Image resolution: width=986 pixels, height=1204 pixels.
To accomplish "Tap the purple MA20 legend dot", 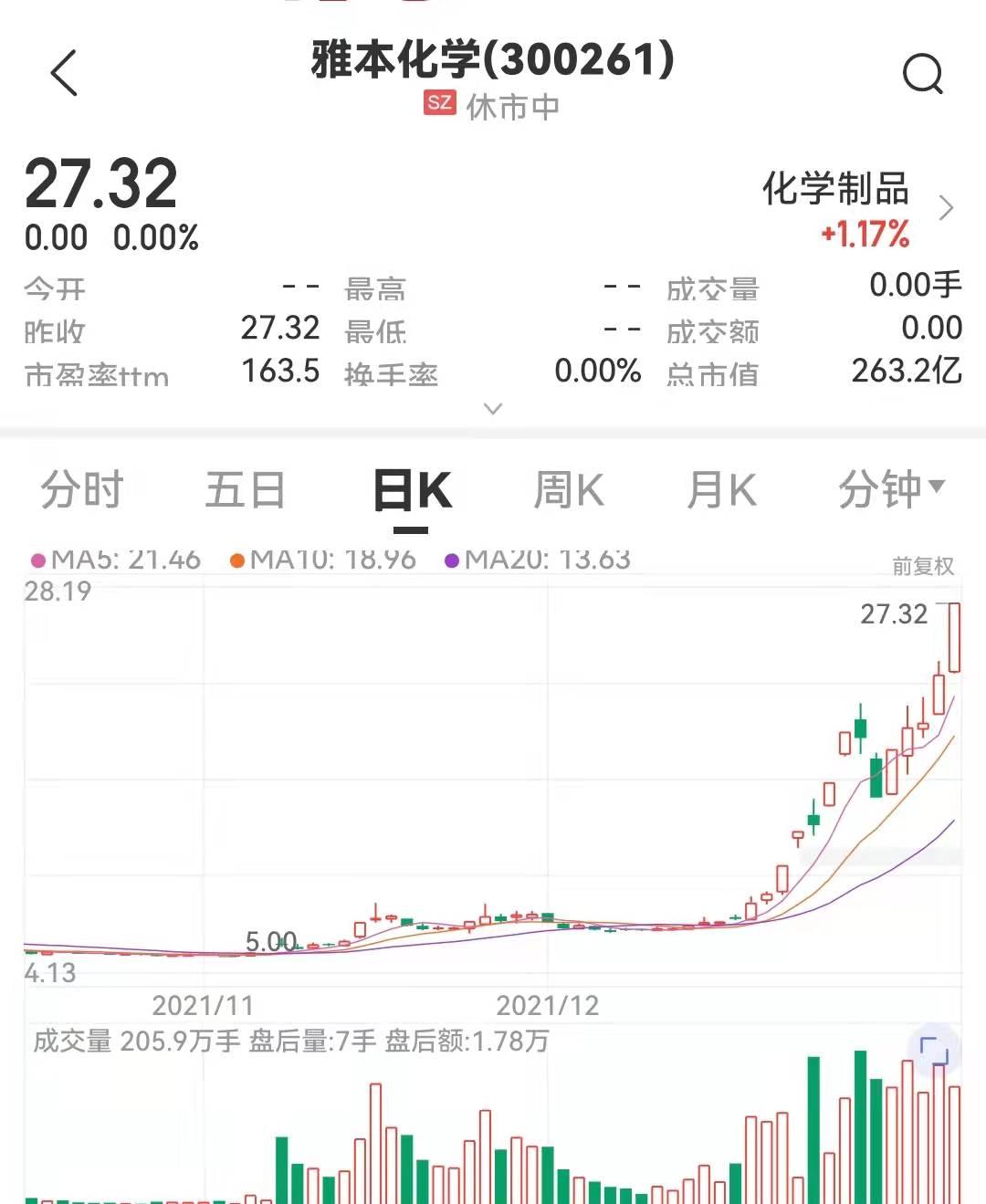I will [x=454, y=560].
